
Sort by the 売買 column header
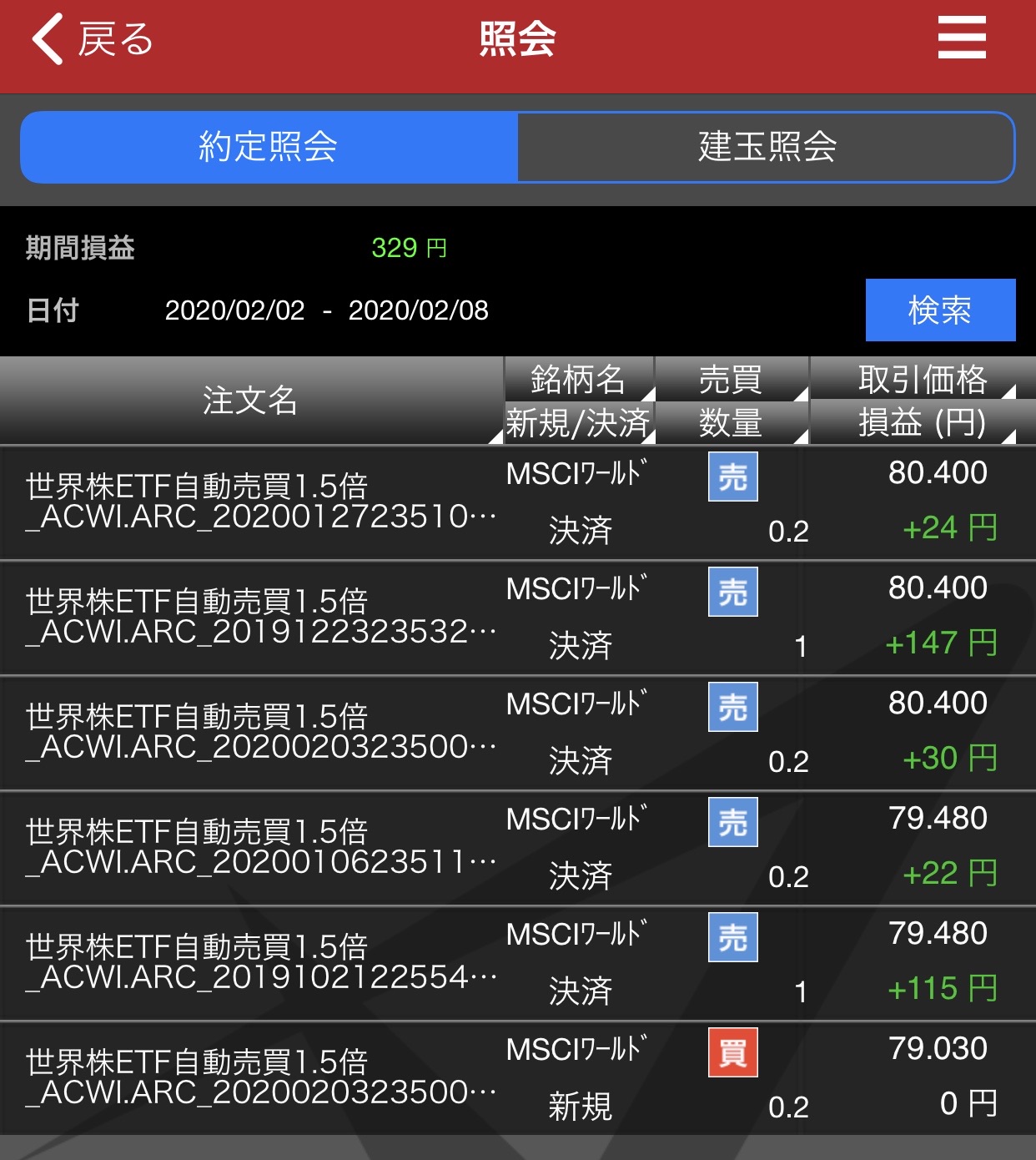point(732,379)
